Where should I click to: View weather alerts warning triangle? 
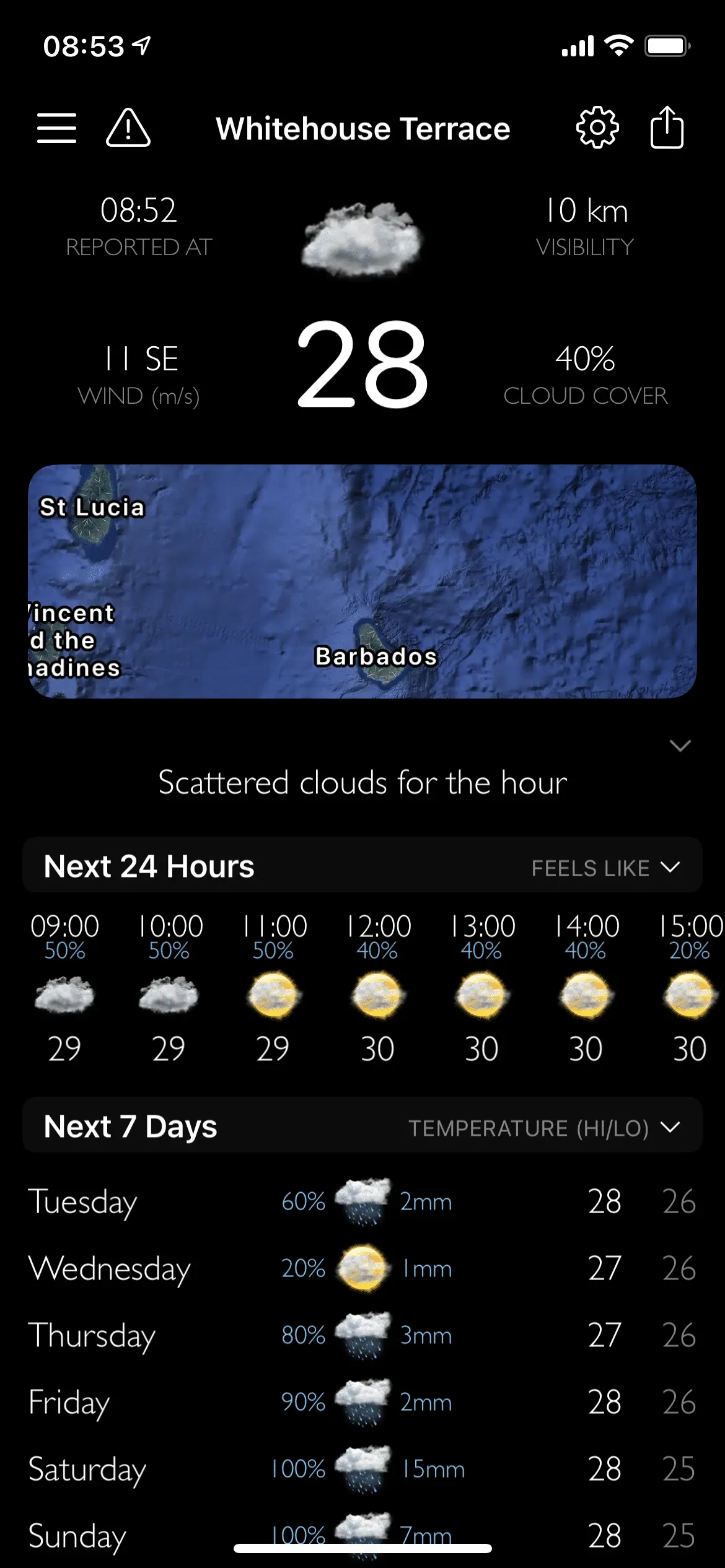[x=128, y=128]
